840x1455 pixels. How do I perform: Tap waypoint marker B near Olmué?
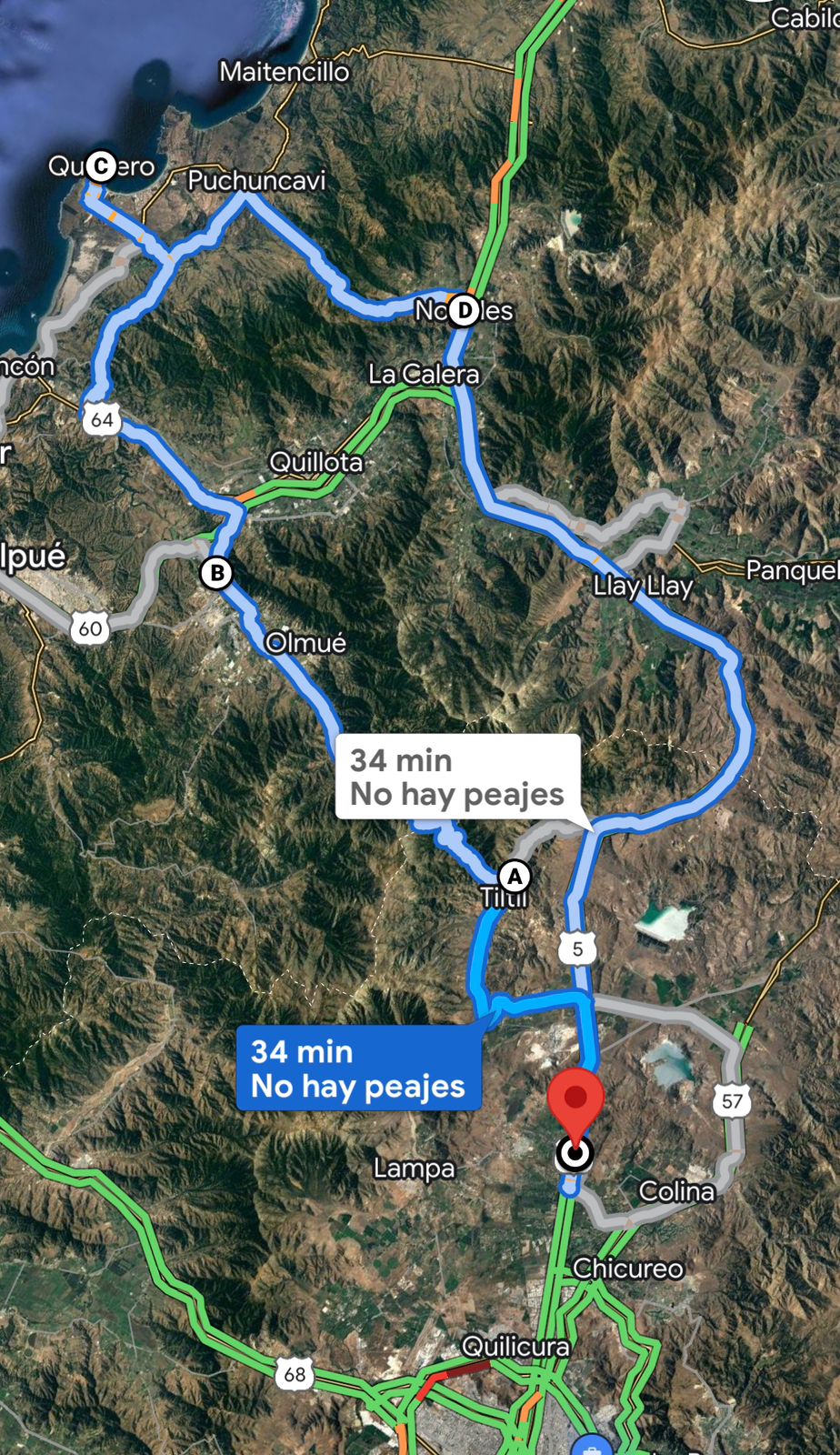(x=216, y=574)
